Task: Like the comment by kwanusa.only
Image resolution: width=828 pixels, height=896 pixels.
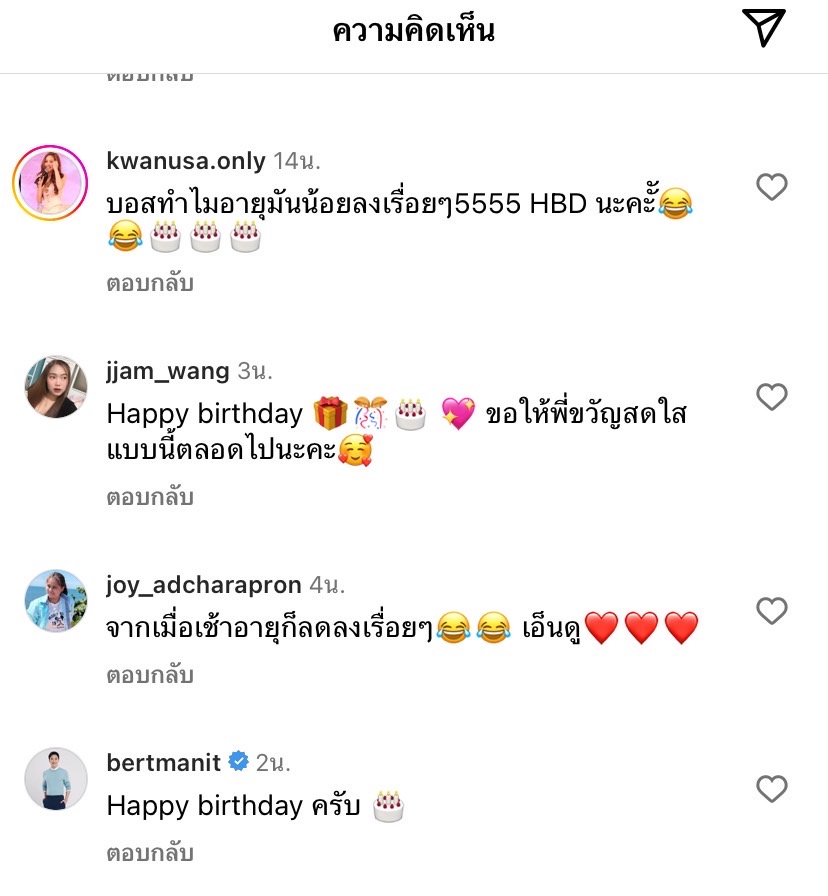Action: 771,187
